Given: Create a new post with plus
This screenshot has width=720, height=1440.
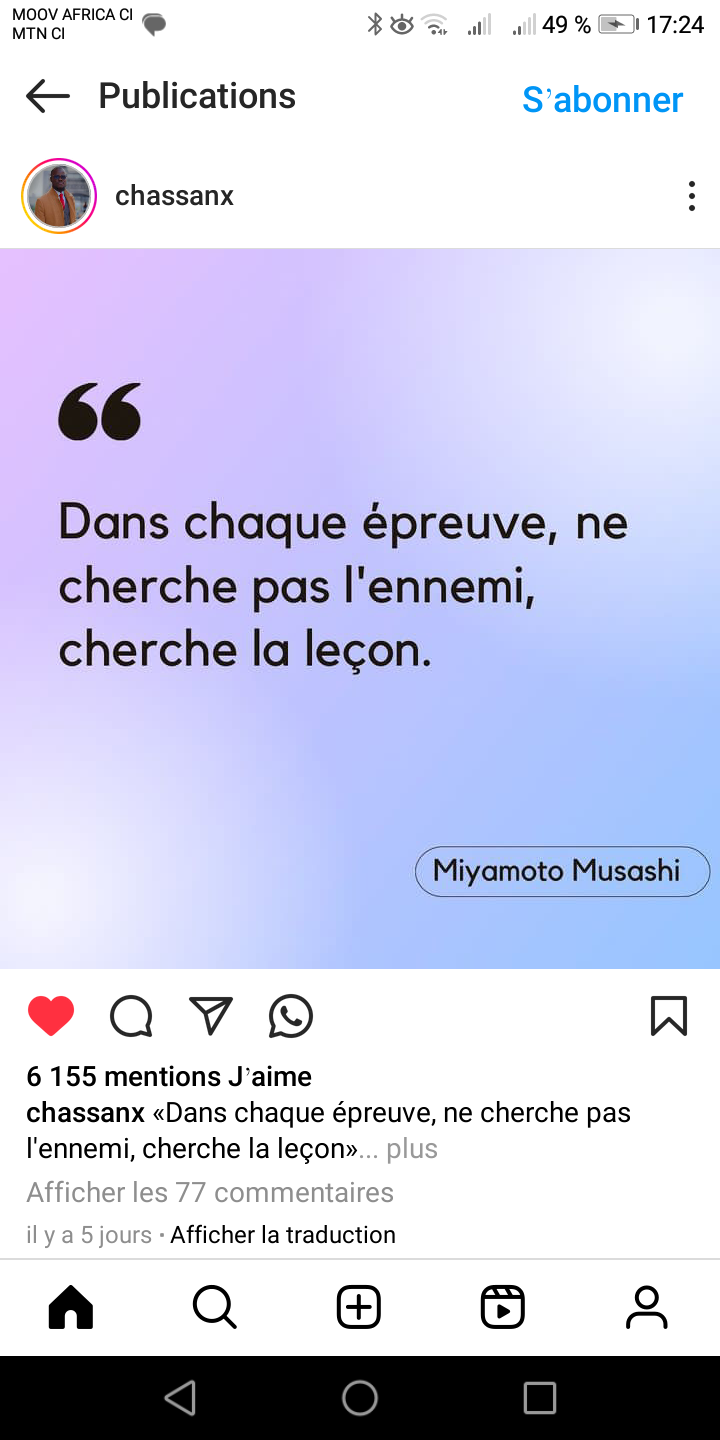Looking at the screenshot, I should pyautogui.click(x=359, y=1307).
